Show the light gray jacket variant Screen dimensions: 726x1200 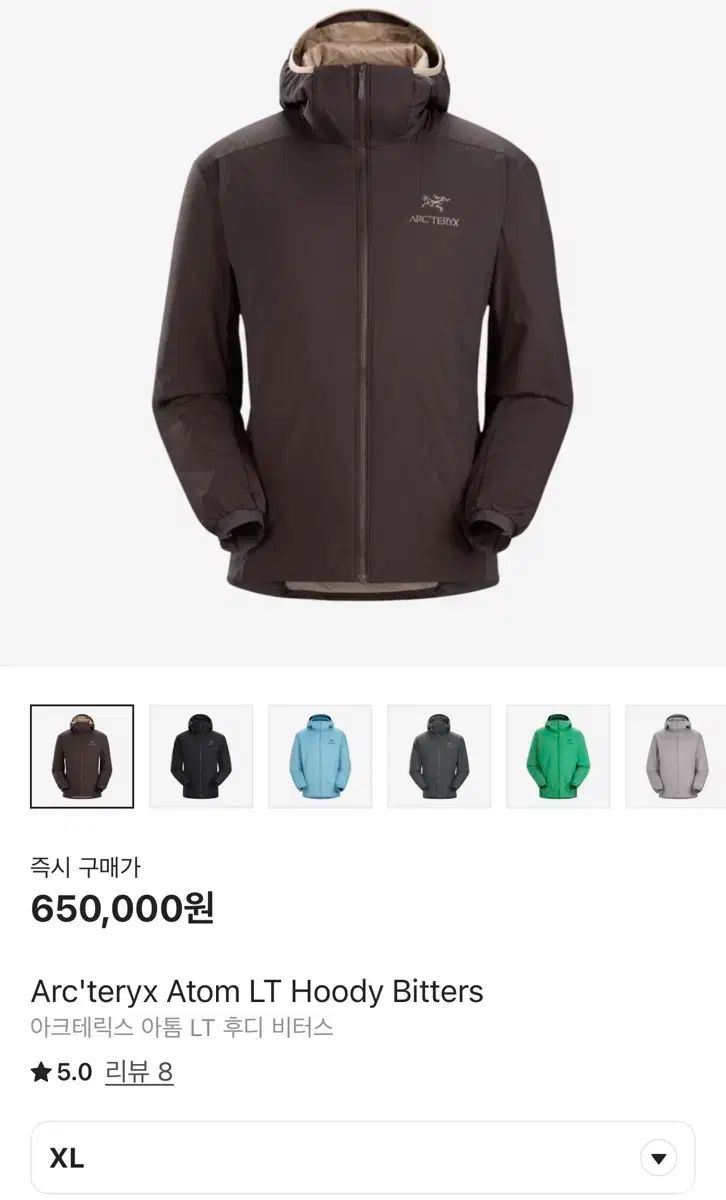point(676,756)
